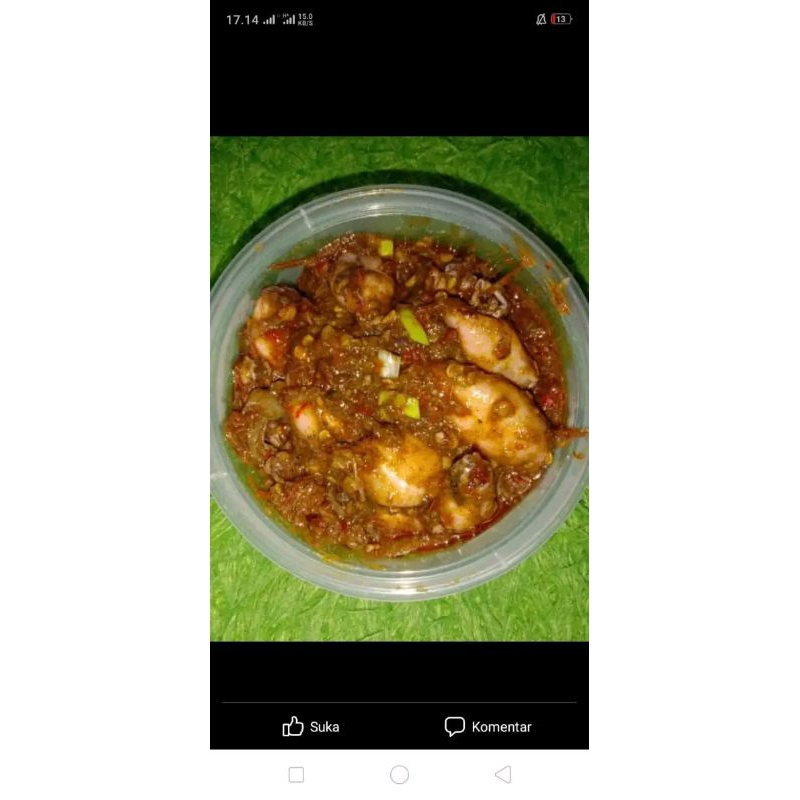Open the Komentar section

click(x=488, y=727)
